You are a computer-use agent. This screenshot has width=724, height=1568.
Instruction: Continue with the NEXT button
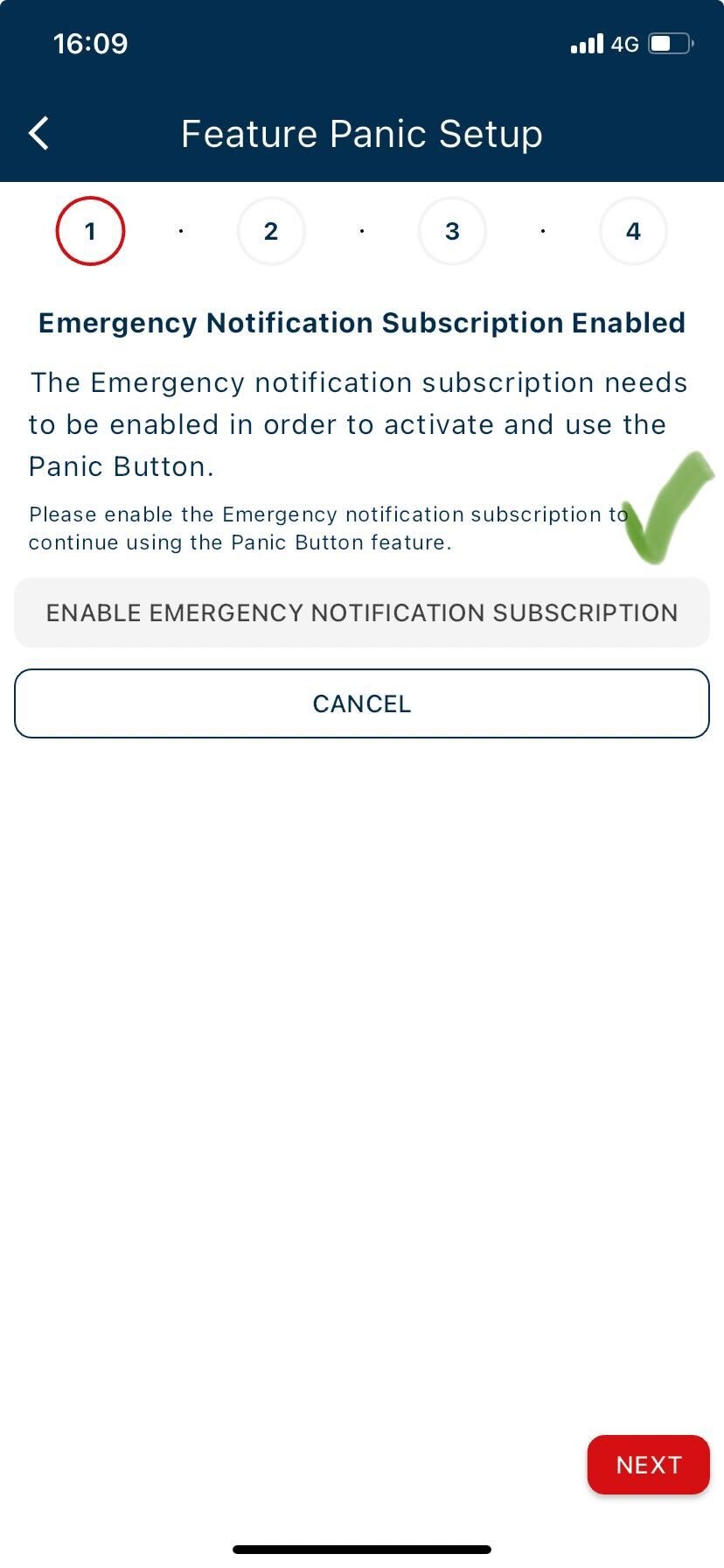(x=648, y=1465)
